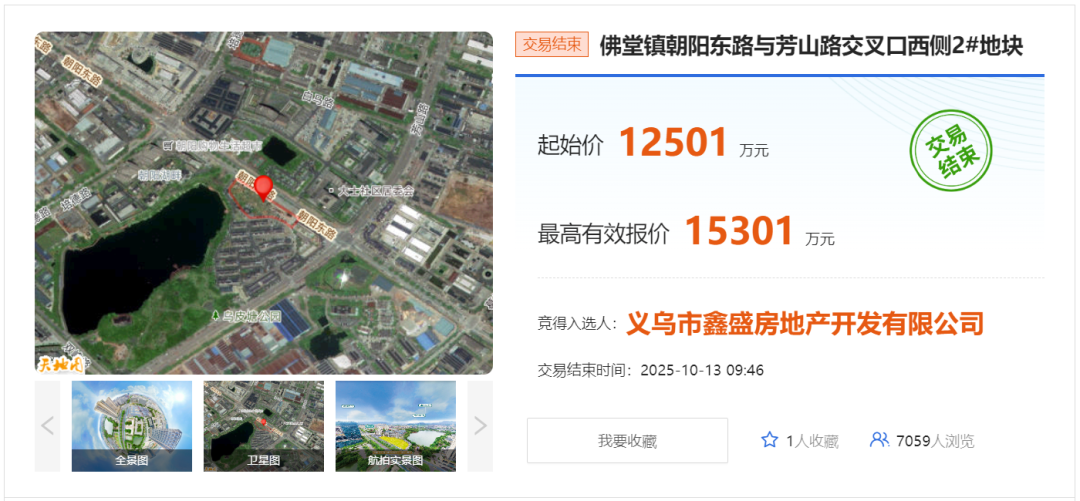This screenshot has height=501, width=1080.
Task: Show next thumbnails with the right arrow
Action: click(480, 426)
